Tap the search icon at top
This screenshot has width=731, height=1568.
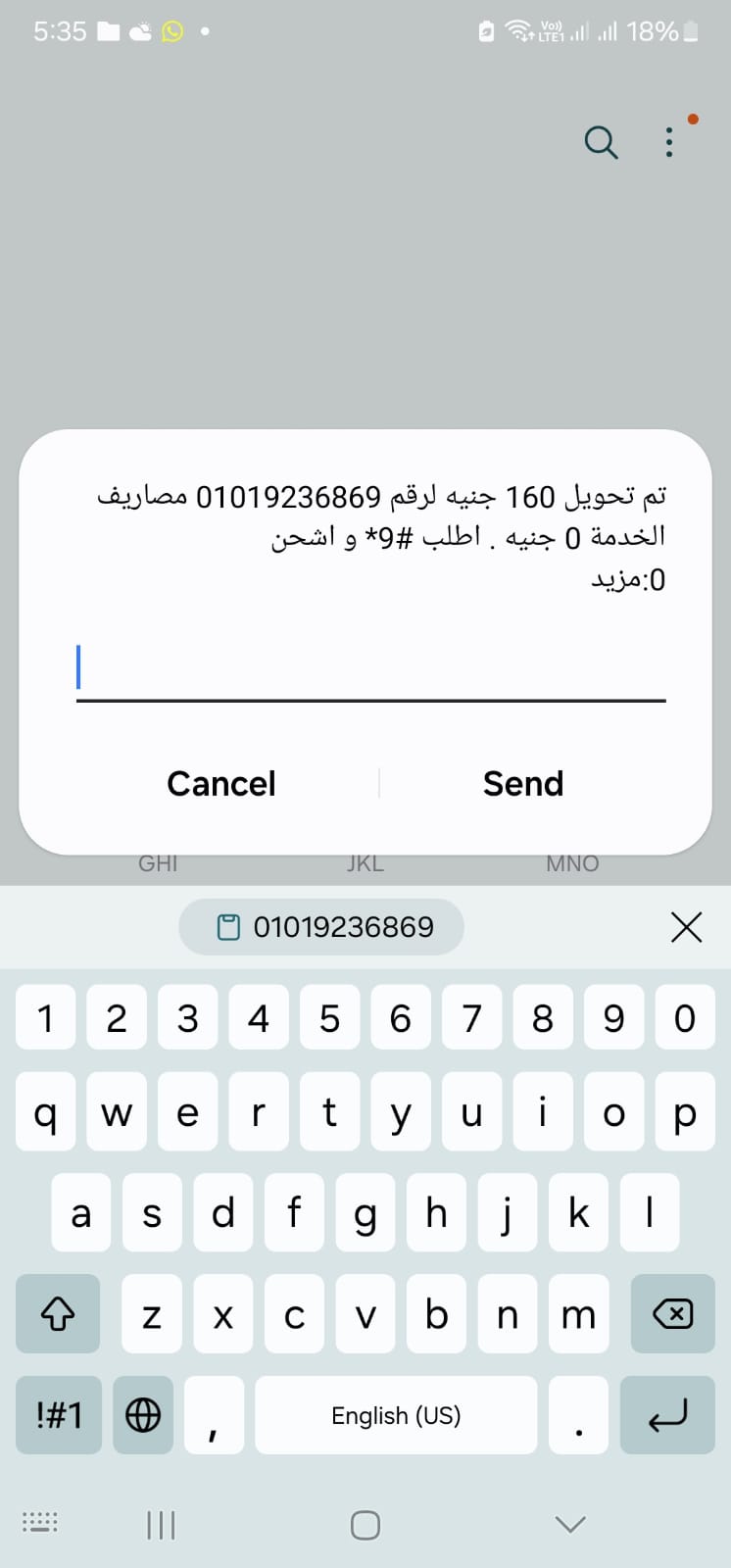point(601,142)
